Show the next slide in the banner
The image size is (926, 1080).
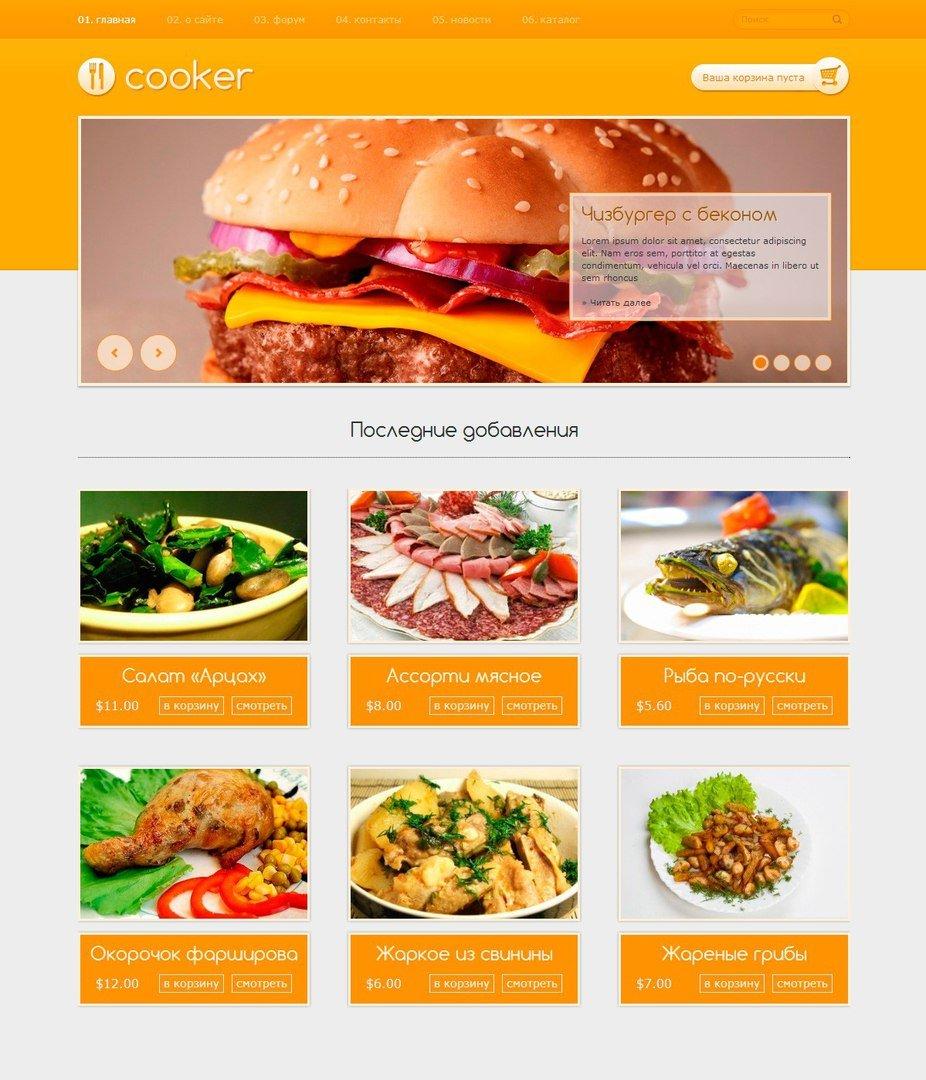click(158, 352)
